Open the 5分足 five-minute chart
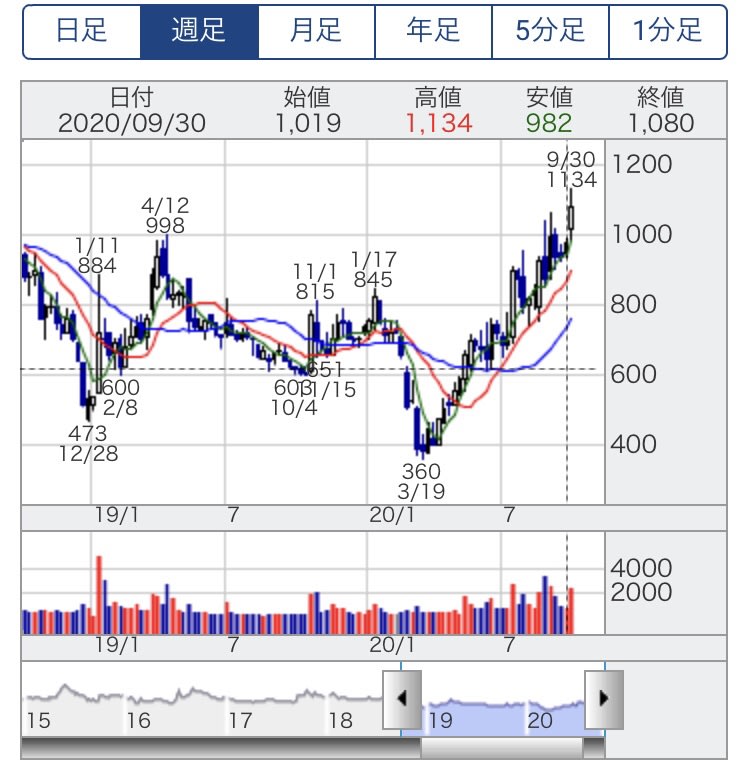This screenshot has height=773, width=750. click(x=550, y=31)
